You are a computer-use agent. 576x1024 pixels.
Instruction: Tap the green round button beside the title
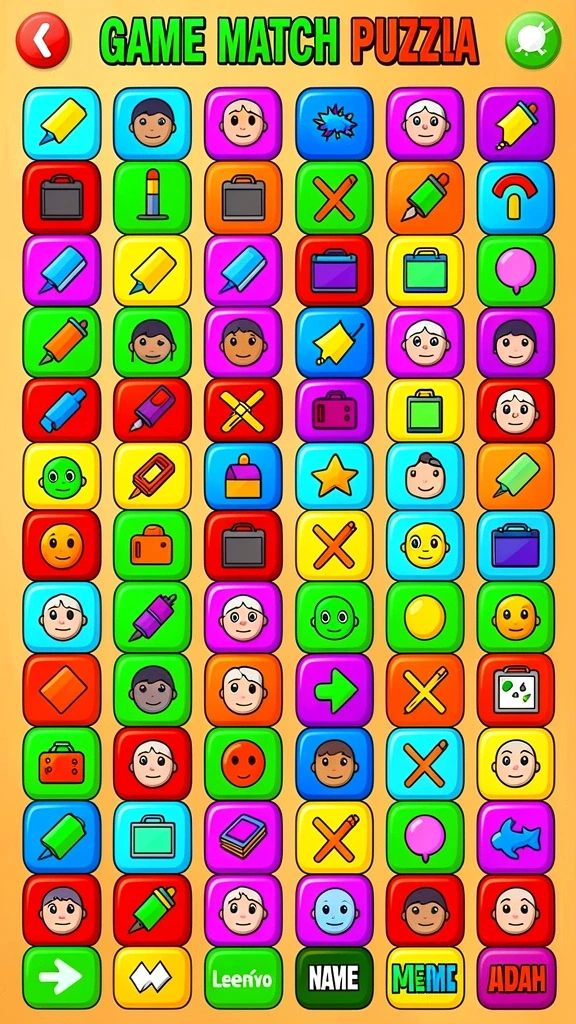pos(534,40)
